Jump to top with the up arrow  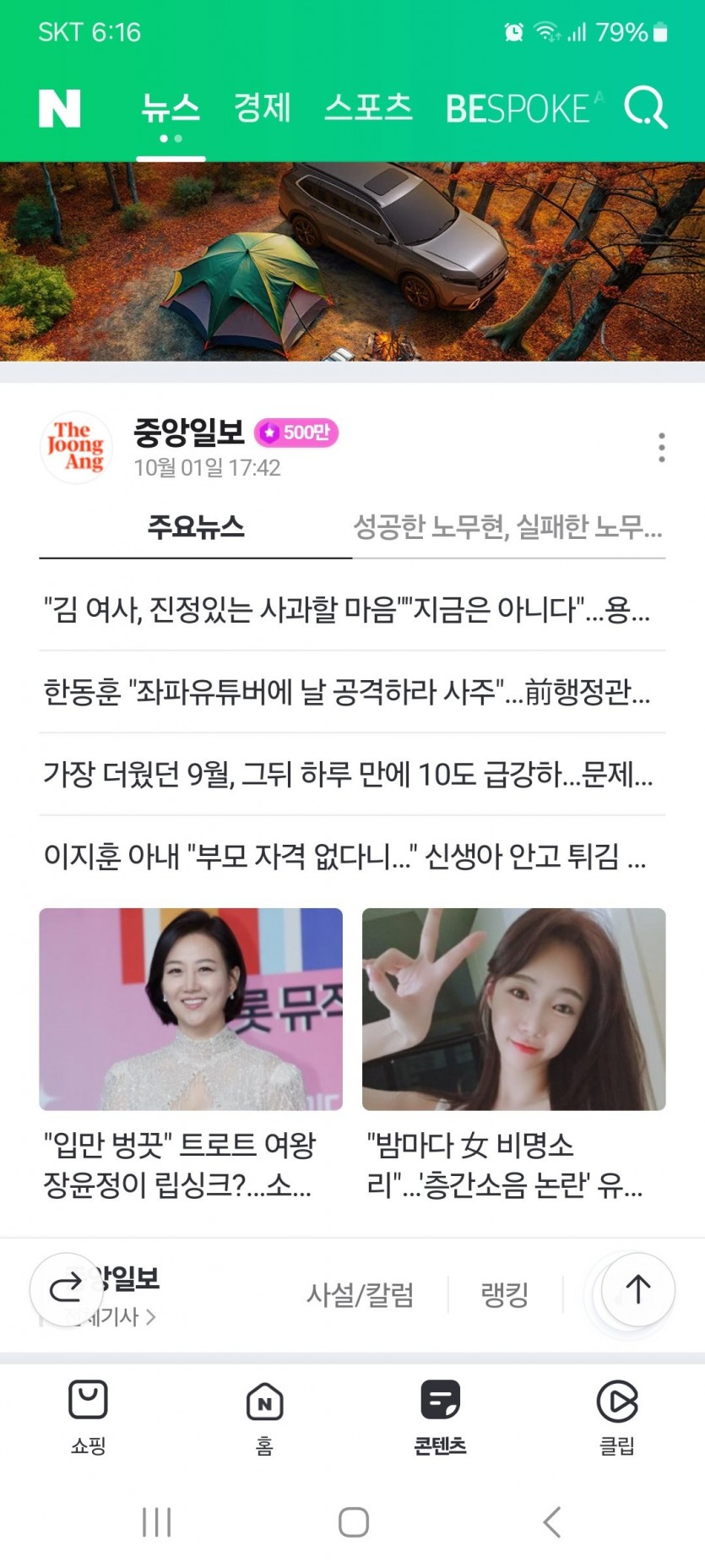[x=638, y=1289]
